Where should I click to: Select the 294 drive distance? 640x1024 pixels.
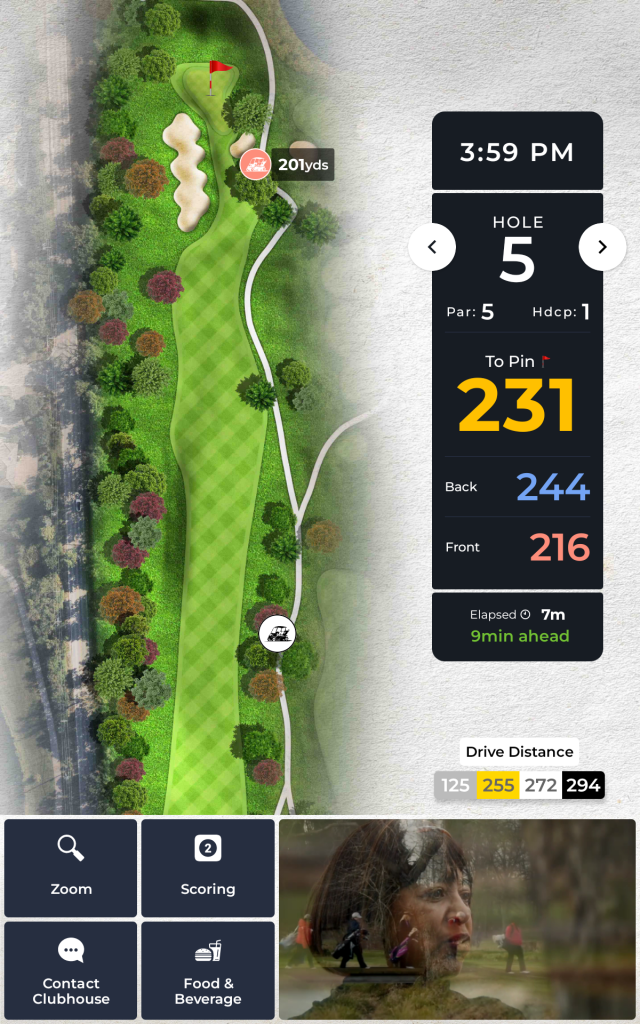[x=583, y=786]
